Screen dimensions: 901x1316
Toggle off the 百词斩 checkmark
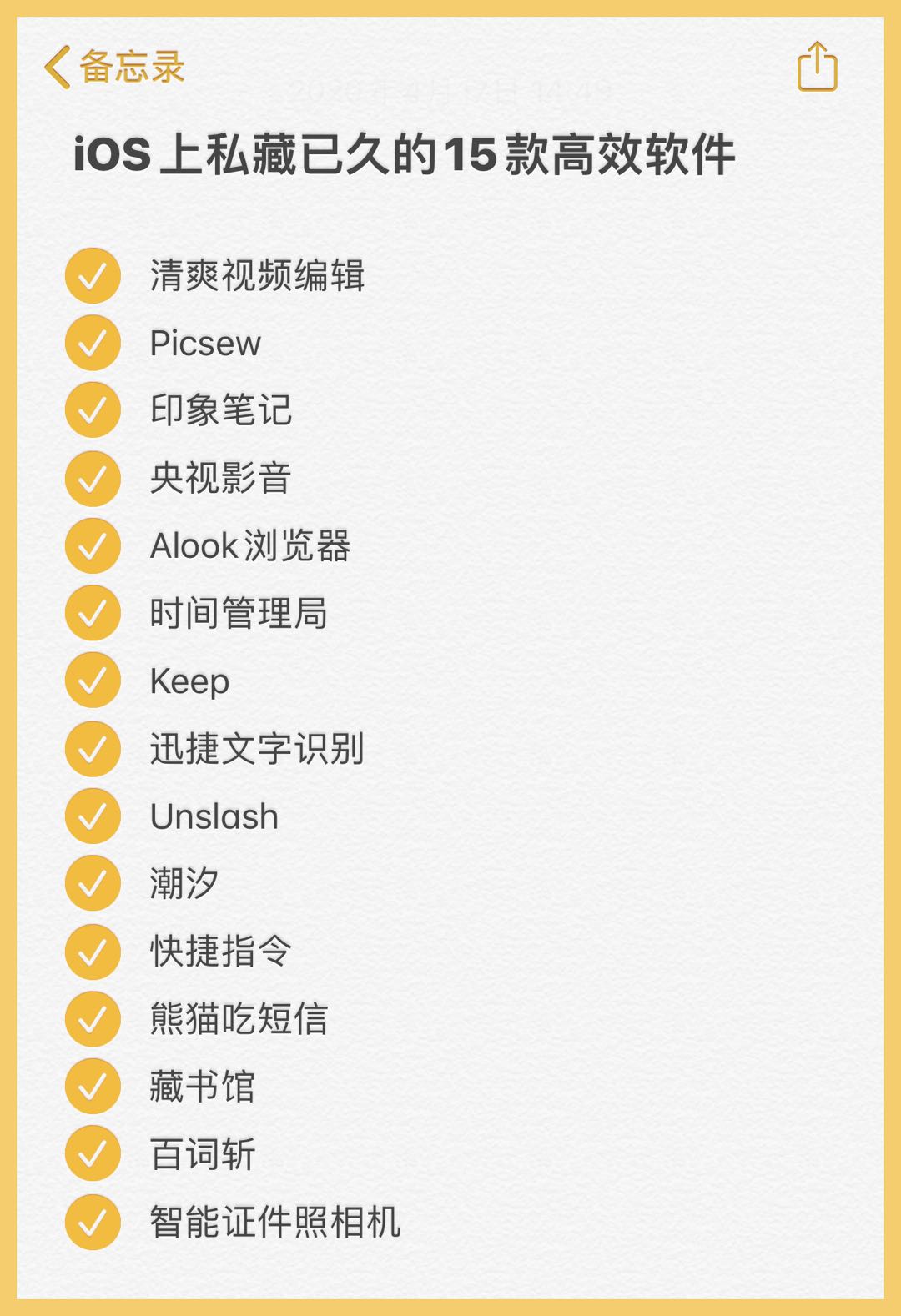pos(92,1153)
